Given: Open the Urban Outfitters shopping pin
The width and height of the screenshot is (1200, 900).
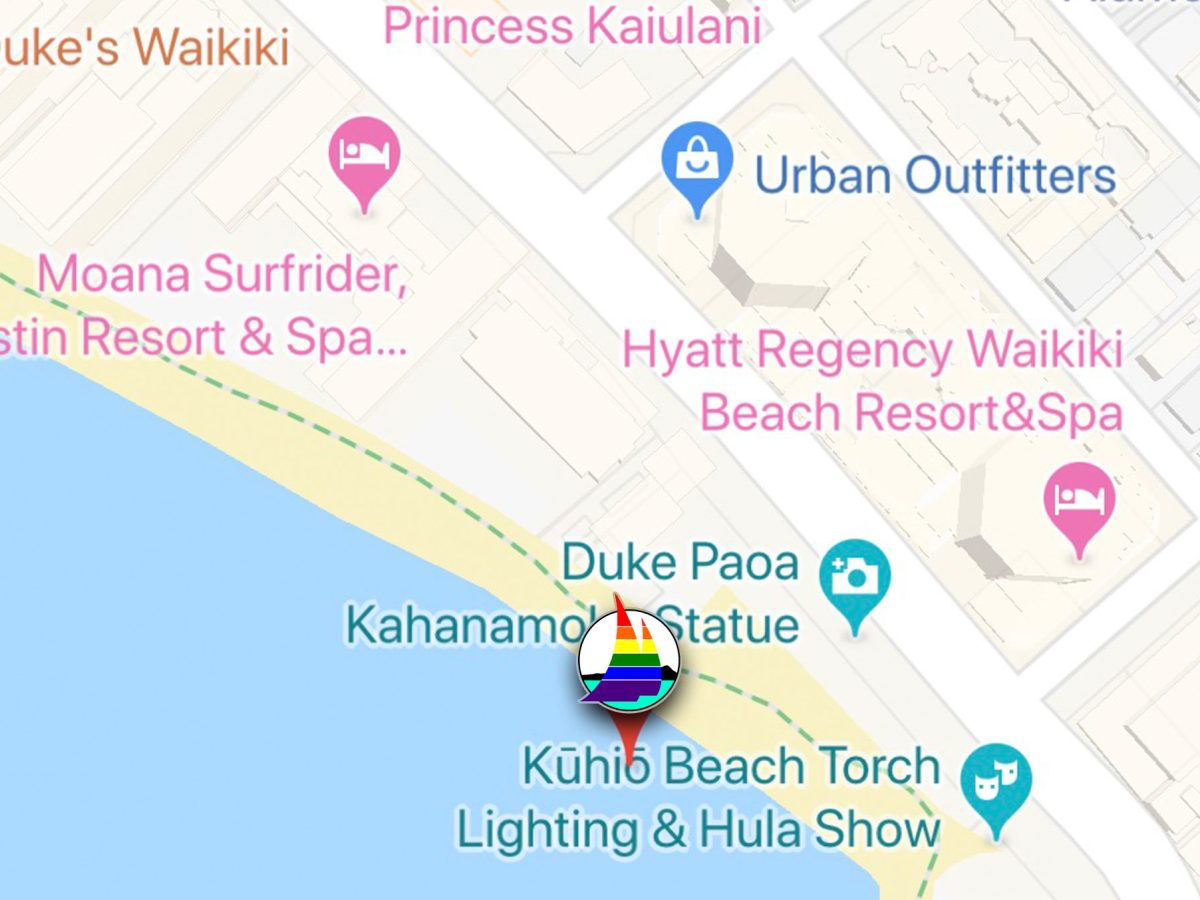Looking at the screenshot, I should [x=697, y=163].
